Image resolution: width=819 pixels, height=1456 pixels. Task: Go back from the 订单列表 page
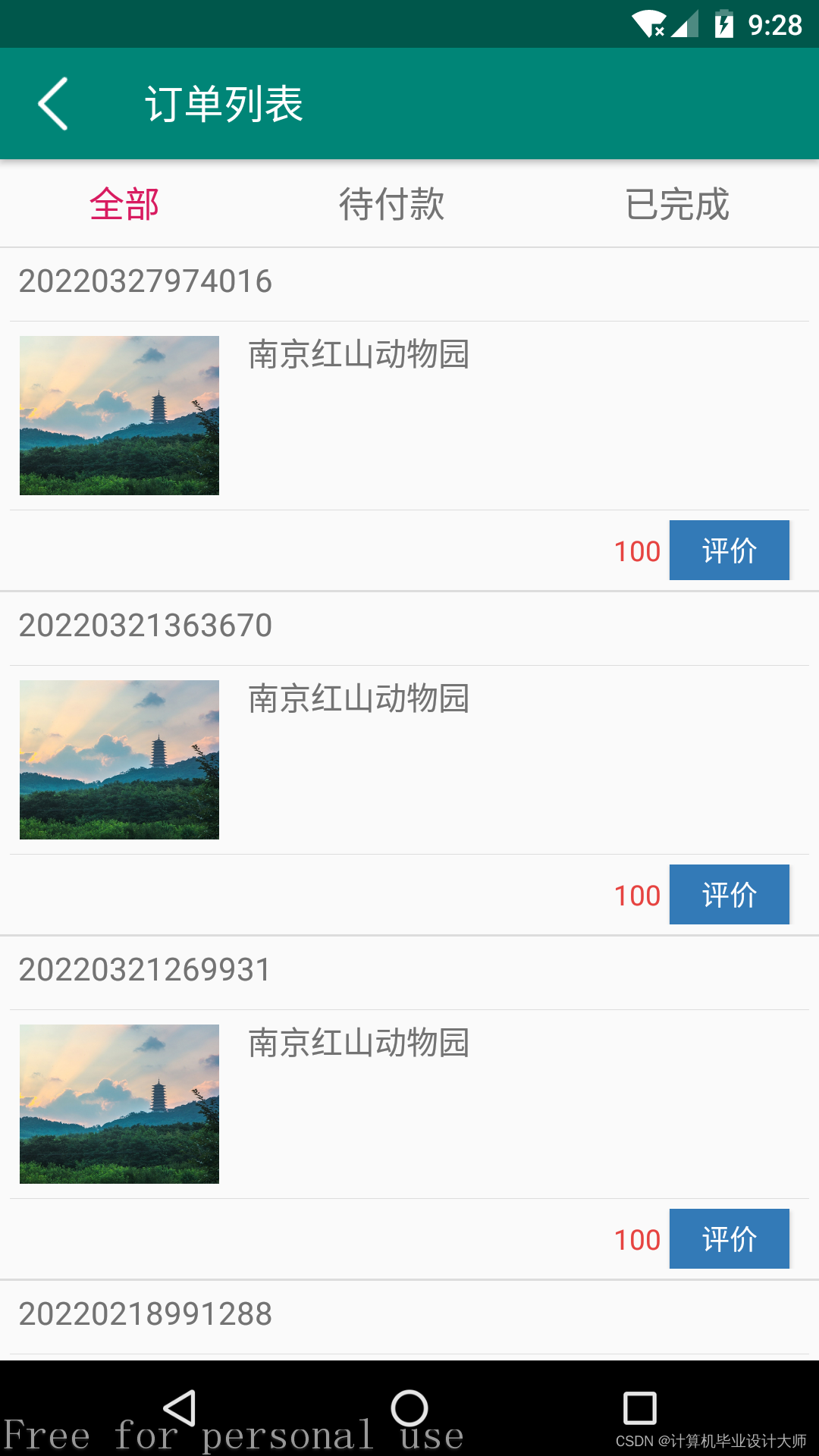click(53, 104)
